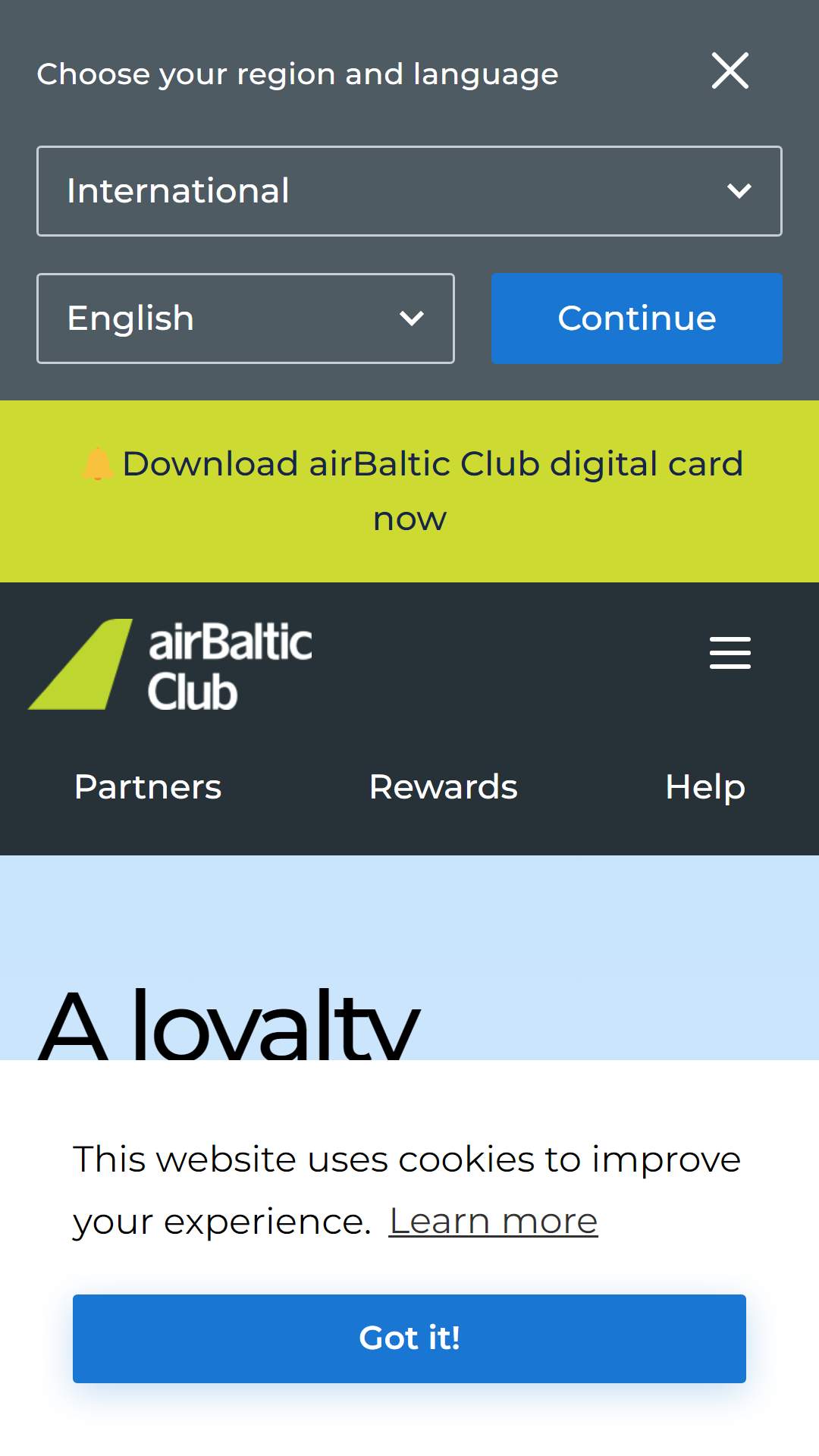The height and width of the screenshot is (1456, 819).
Task: Open the hamburger menu
Action: click(x=730, y=653)
